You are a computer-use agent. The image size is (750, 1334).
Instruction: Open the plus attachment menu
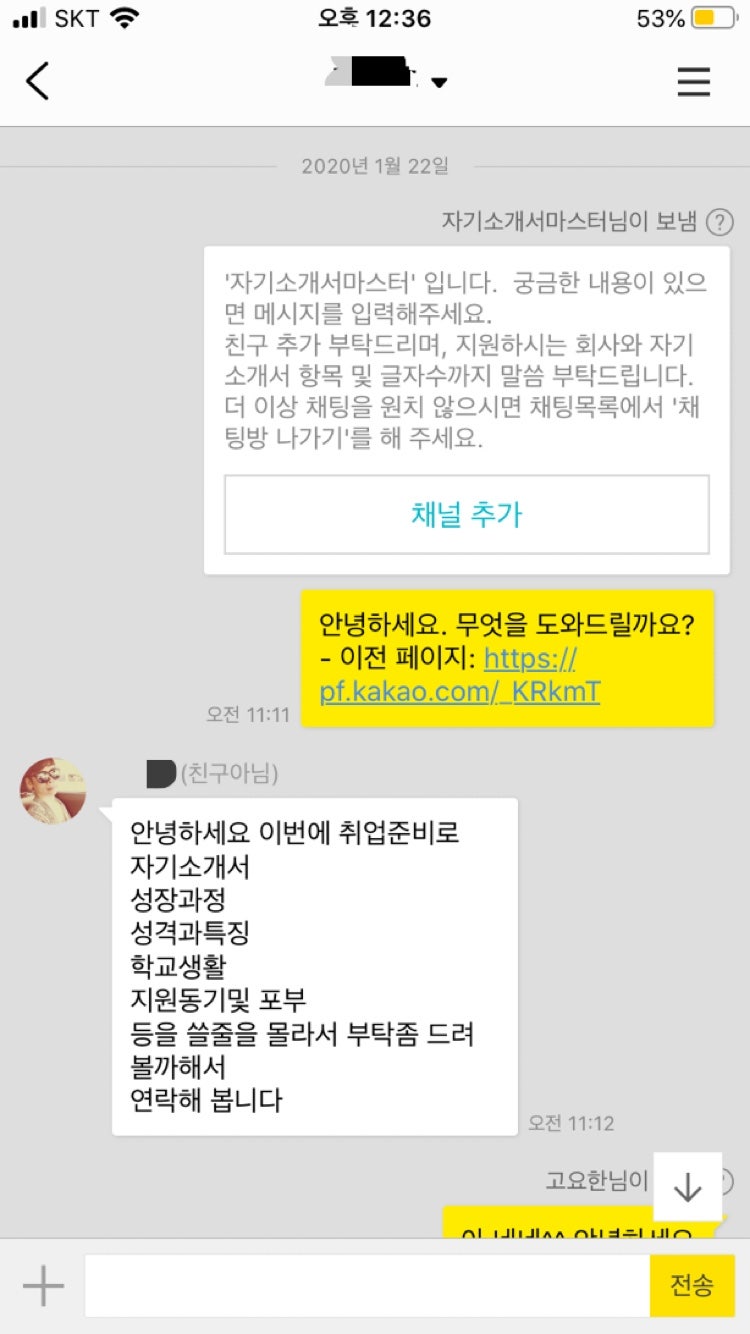coord(43,1286)
